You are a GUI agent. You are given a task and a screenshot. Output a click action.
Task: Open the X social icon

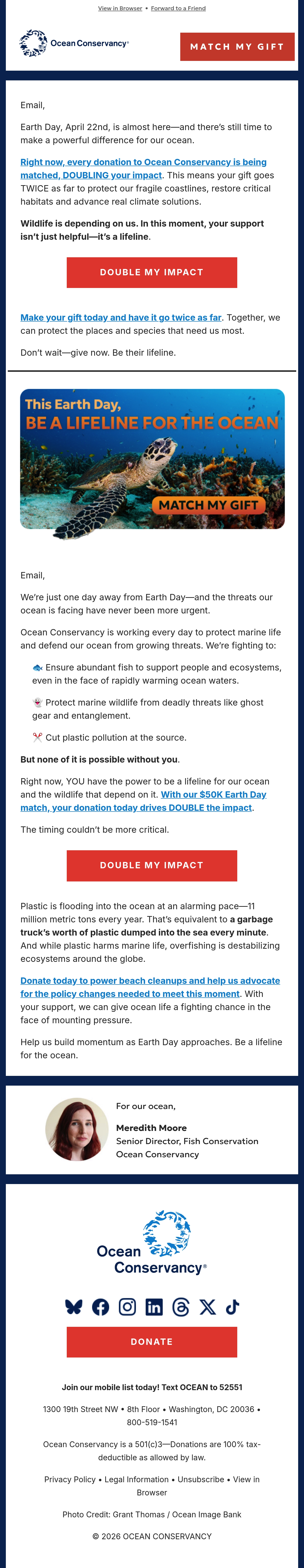(x=207, y=1307)
